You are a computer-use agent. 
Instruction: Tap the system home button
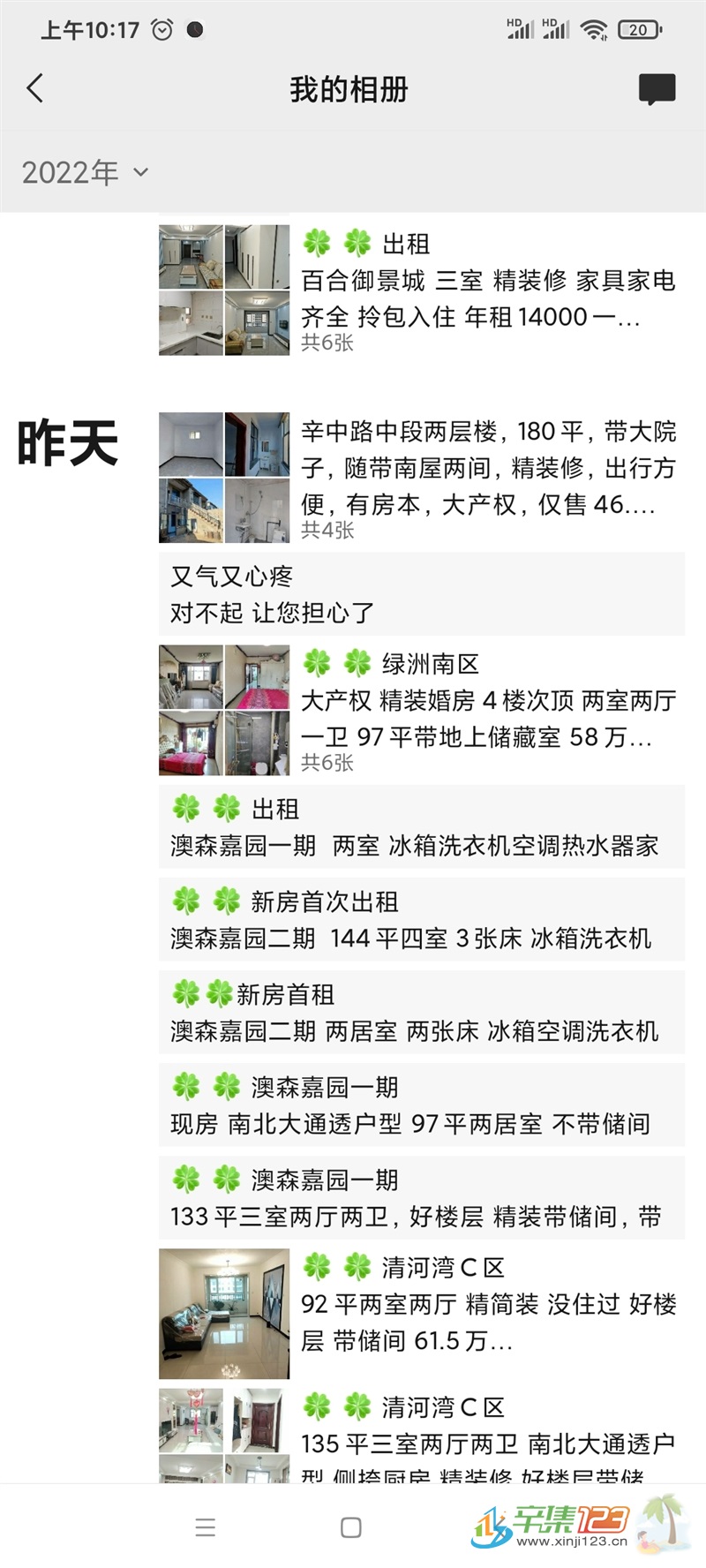351,1527
